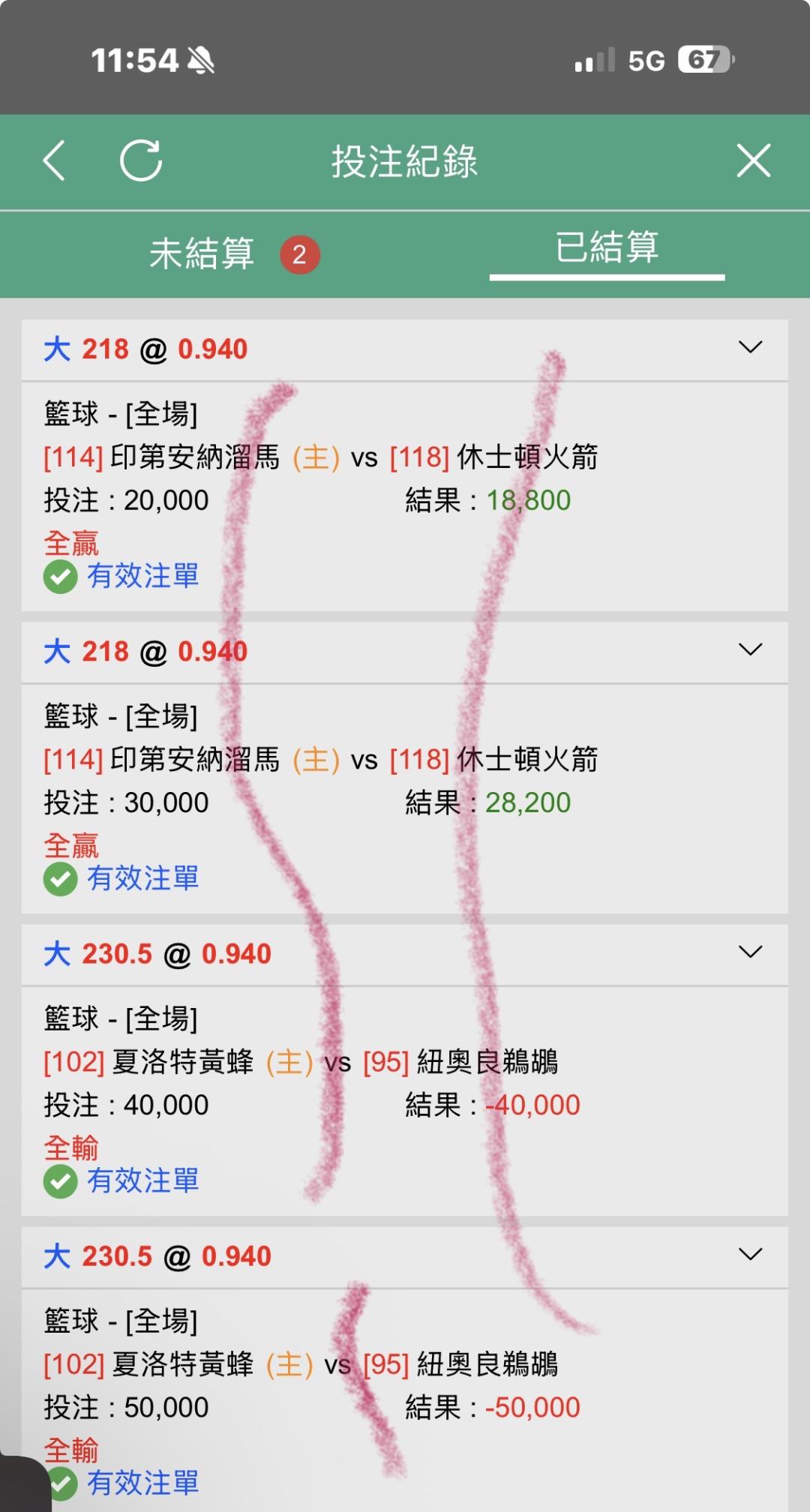Expand the 20,000 bet on 大 218
810x1512 pixels.
pyautogui.click(x=750, y=347)
